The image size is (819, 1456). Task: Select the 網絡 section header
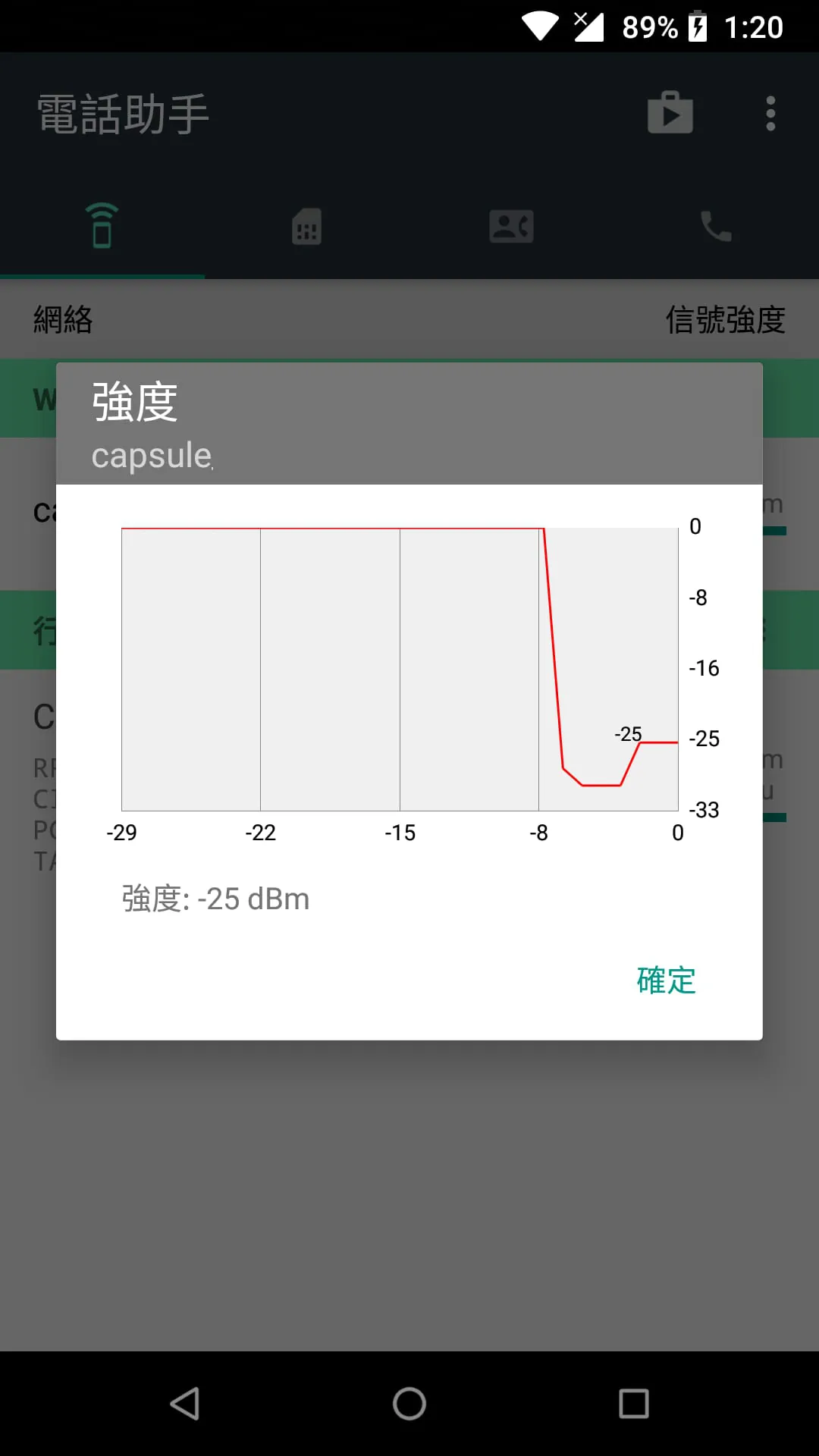tap(64, 321)
